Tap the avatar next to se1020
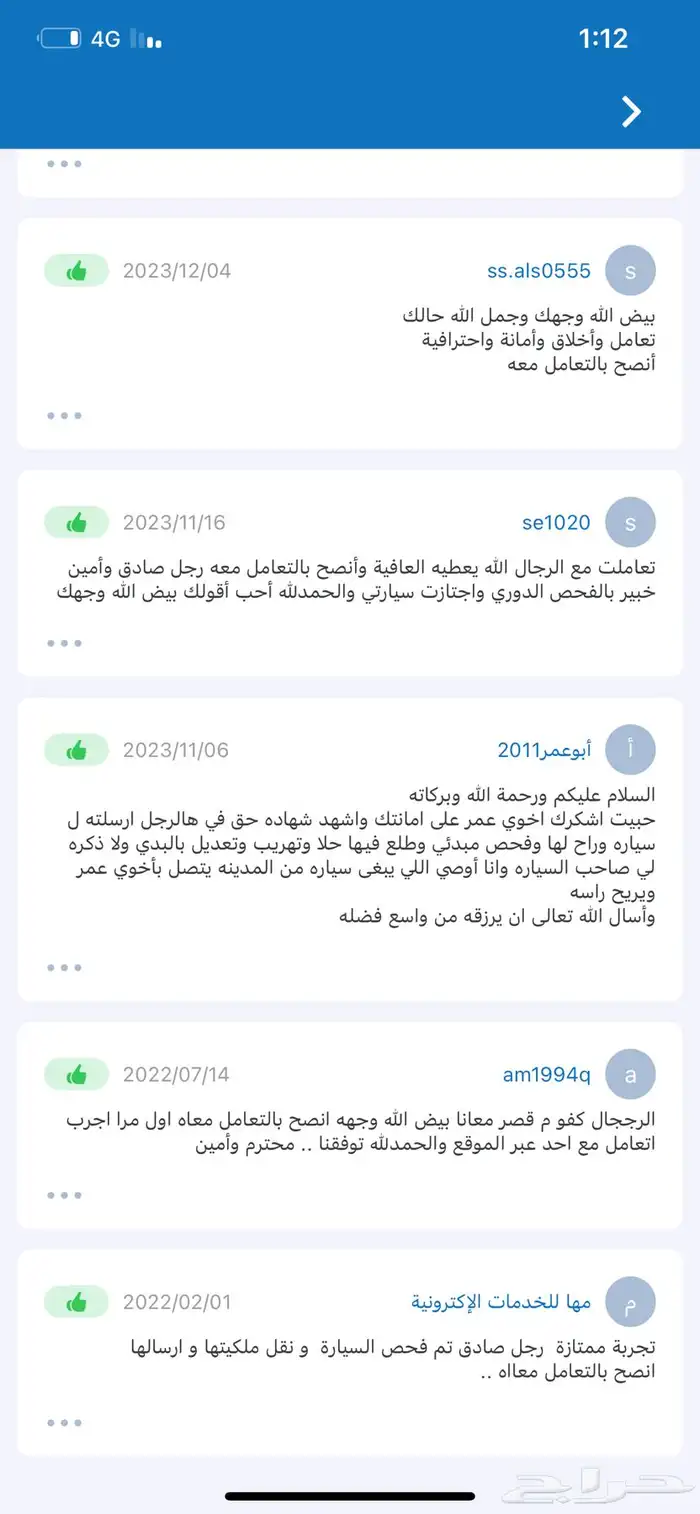 (631, 522)
